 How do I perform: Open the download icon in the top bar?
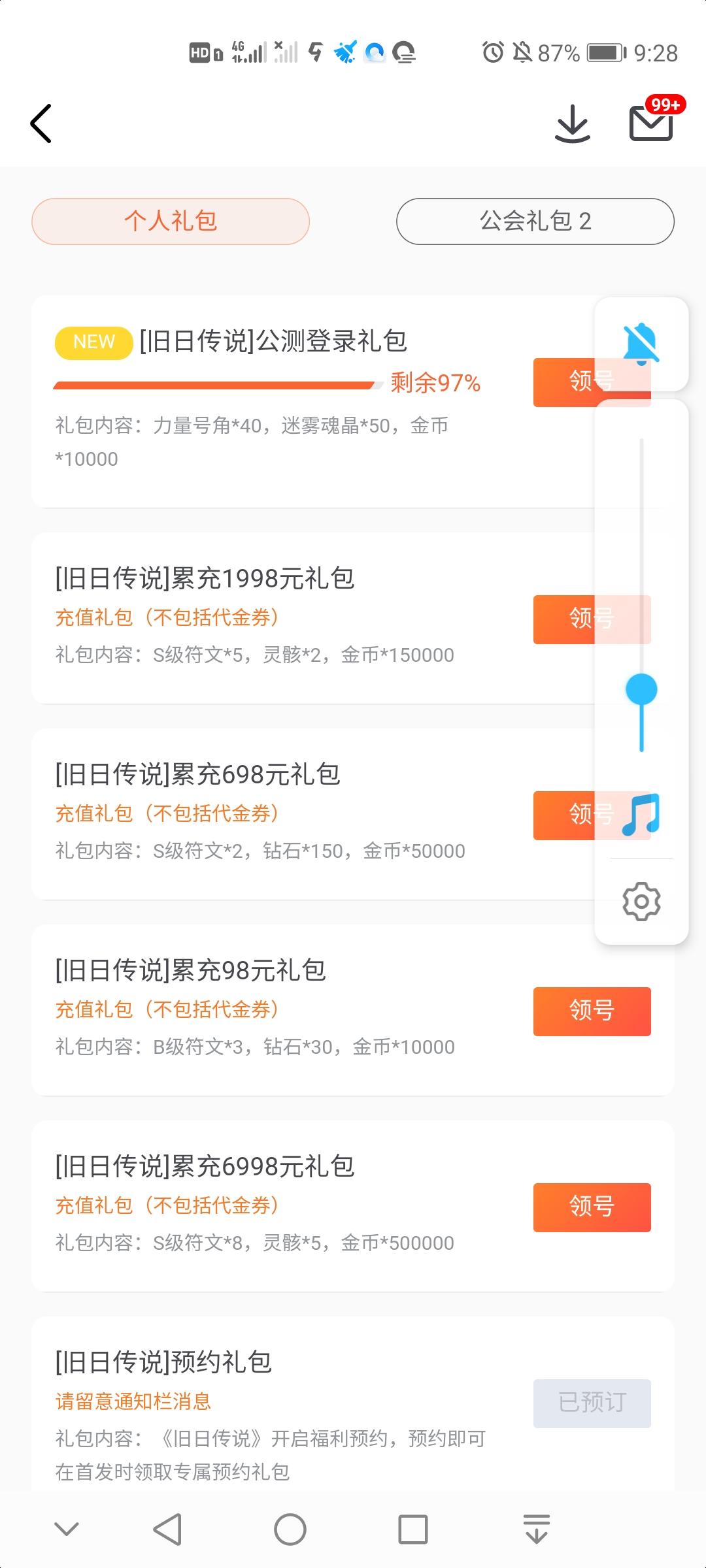pyautogui.click(x=571, y=124)
